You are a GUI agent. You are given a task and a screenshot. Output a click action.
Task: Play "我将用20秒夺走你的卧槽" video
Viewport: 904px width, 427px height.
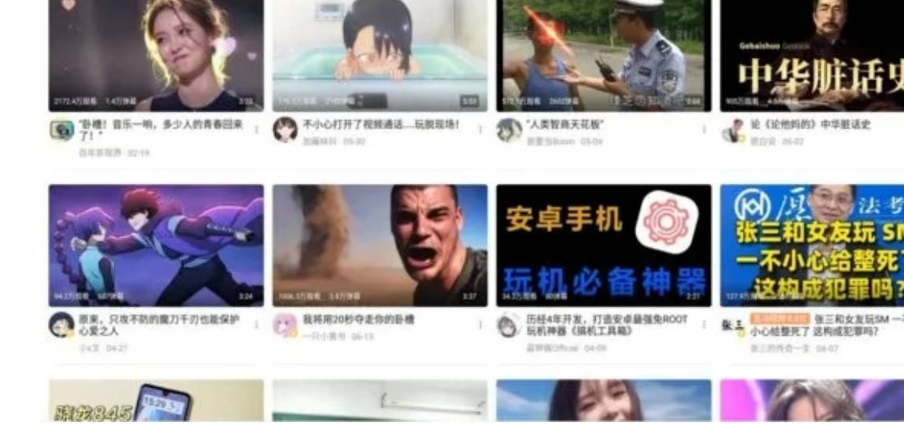(x=379, y=245)
